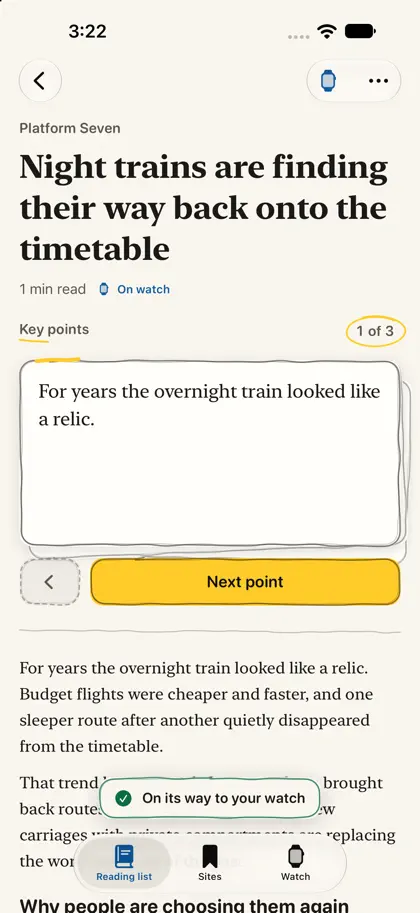Open the three-dot overflow menu
The width and height of the screenshot is (420, 913).
click(x=378, y=81)
